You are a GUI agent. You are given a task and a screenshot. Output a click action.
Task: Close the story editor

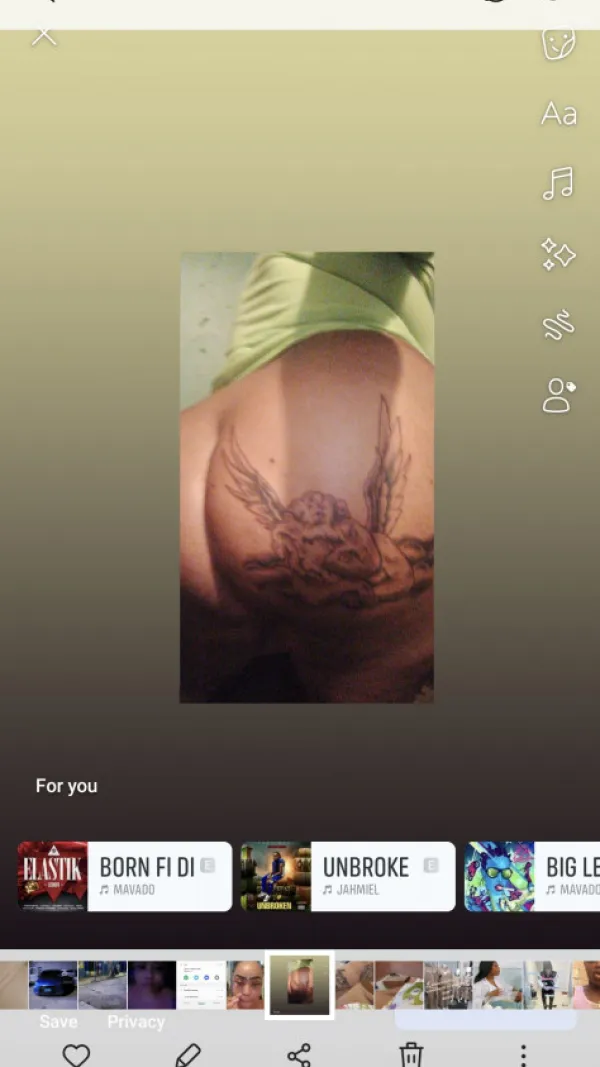click(x=43, y=36)
